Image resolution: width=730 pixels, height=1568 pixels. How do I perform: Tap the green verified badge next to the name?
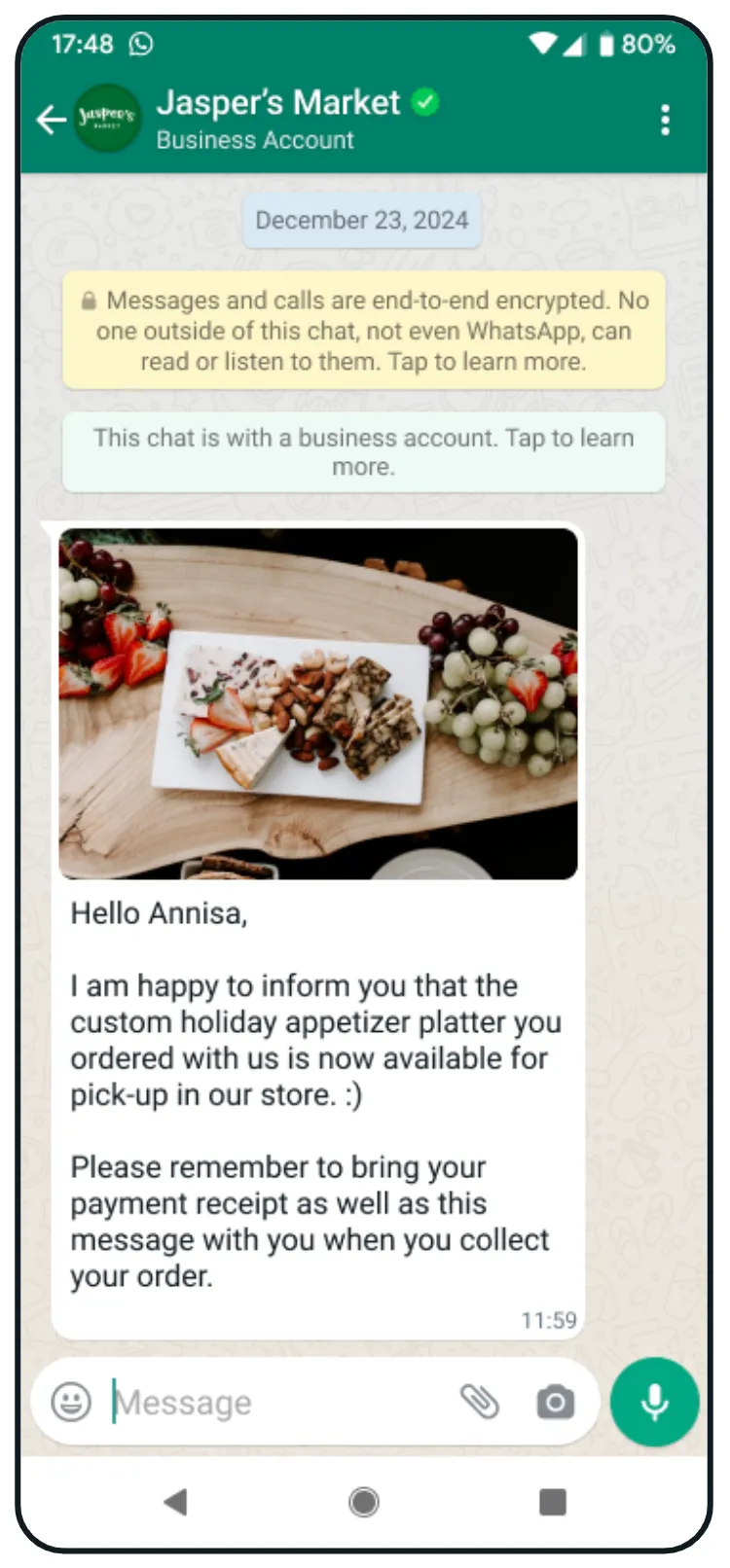[425, 101]
